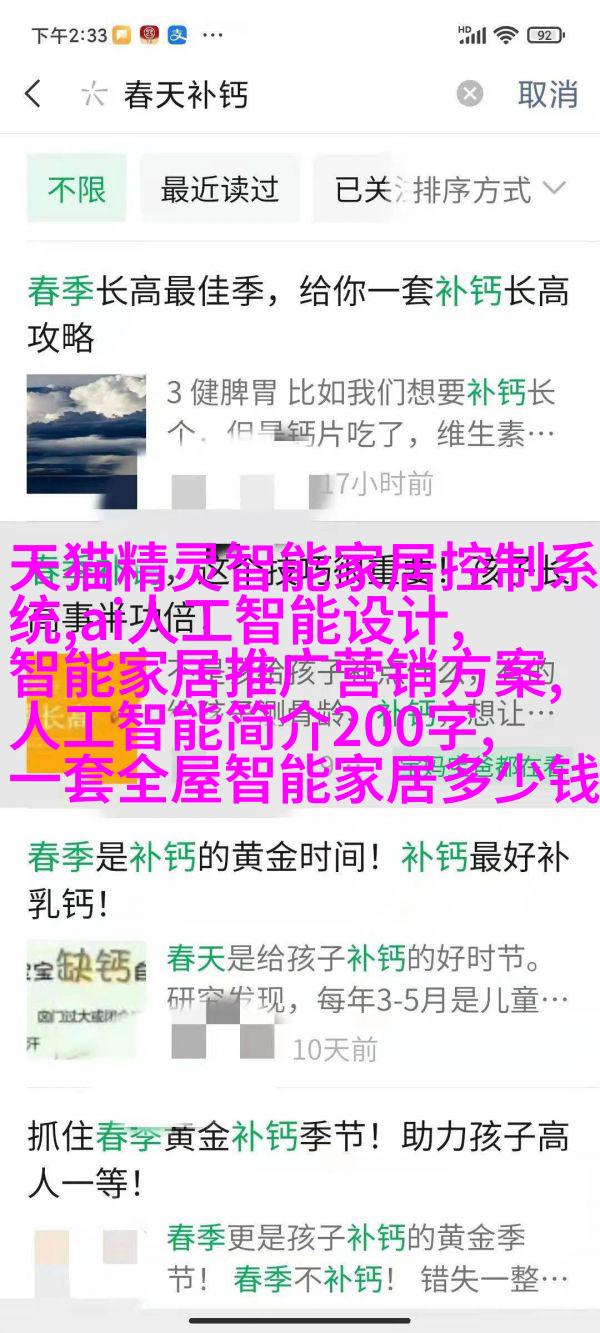The image size is (600, 1333).
Task: Filter by 最近读过
Action: [219, 189]
